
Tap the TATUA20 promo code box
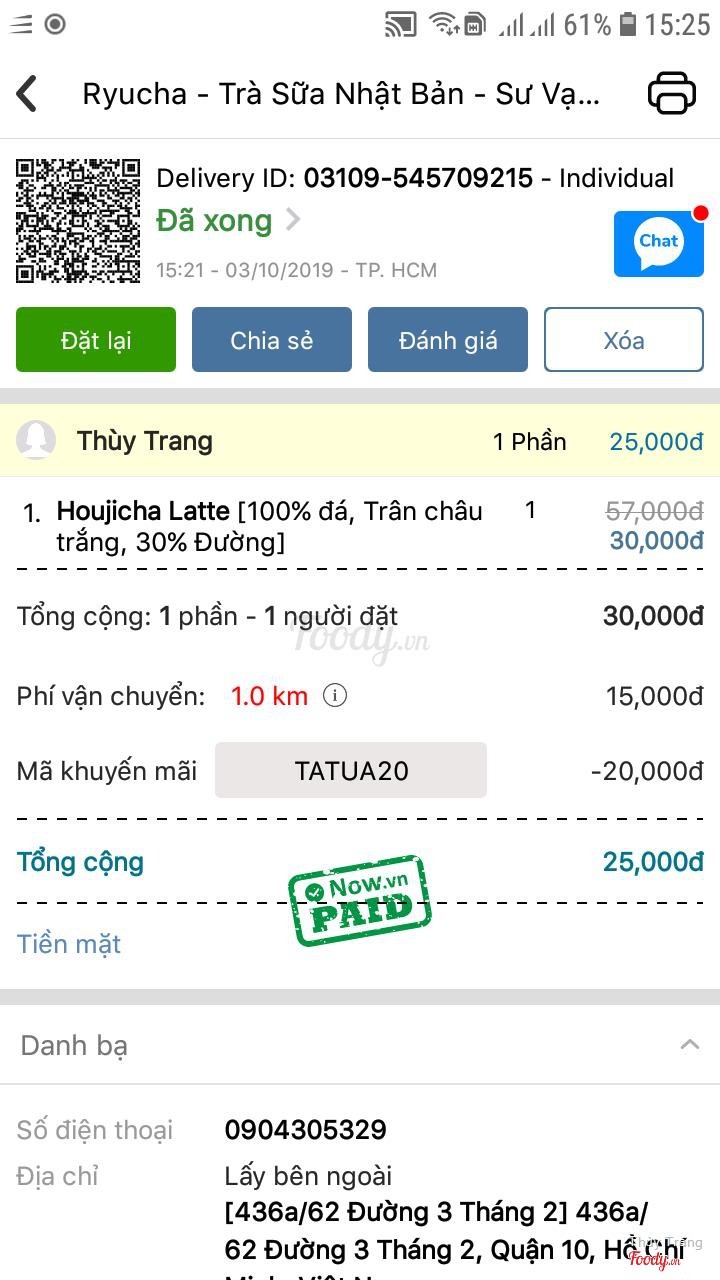tap(351, 770)
